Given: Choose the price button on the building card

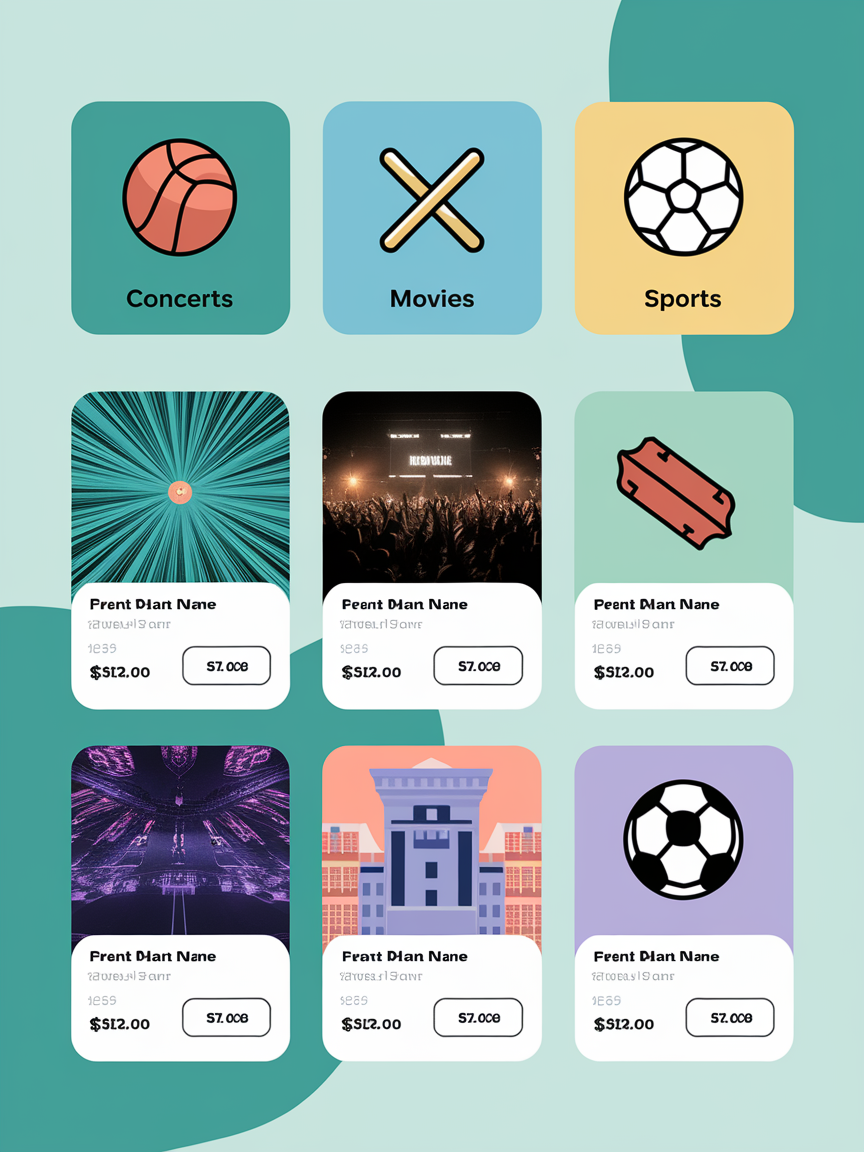Looking at the screenshot, I should tap(478, 1018).
